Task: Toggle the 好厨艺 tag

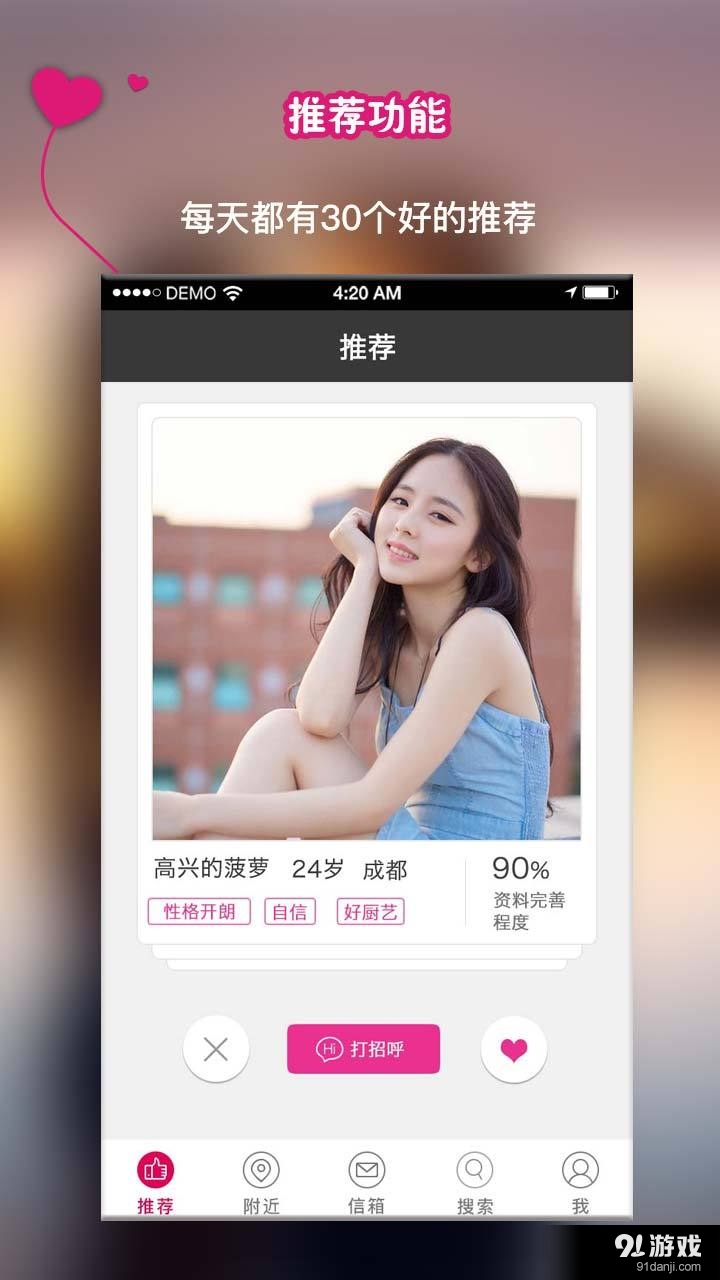Action: click(370, 912)
